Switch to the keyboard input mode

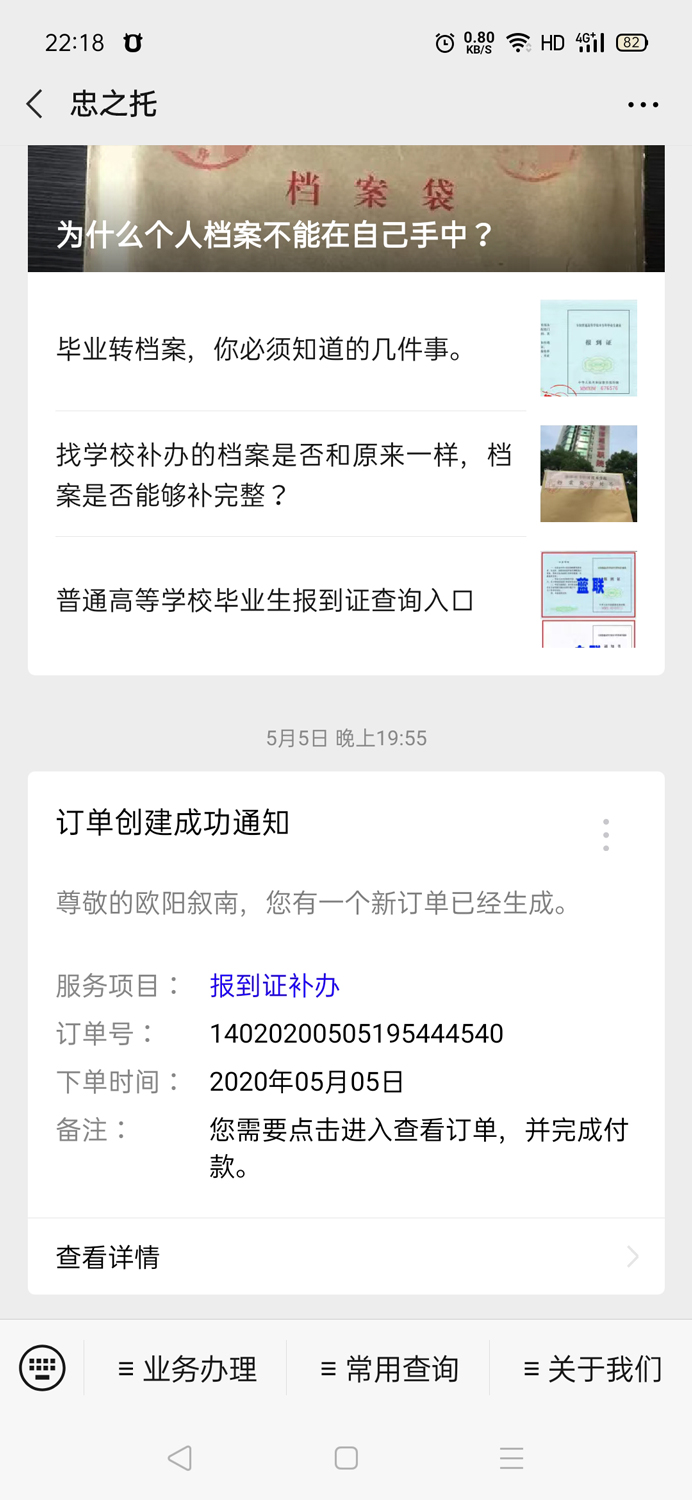coord(42,1368)
